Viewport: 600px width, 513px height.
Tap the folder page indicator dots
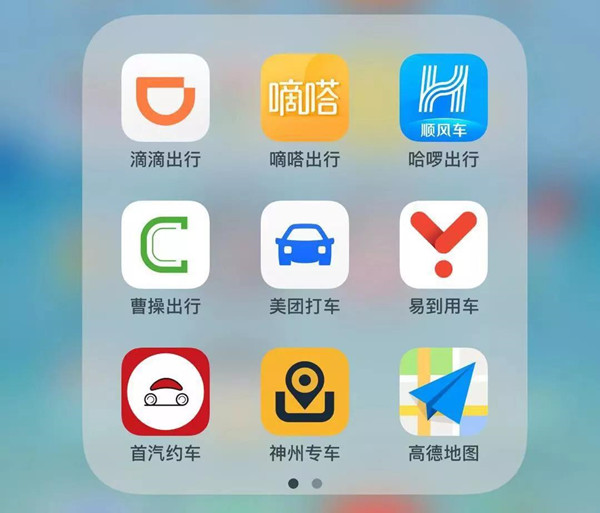(305, 483)
